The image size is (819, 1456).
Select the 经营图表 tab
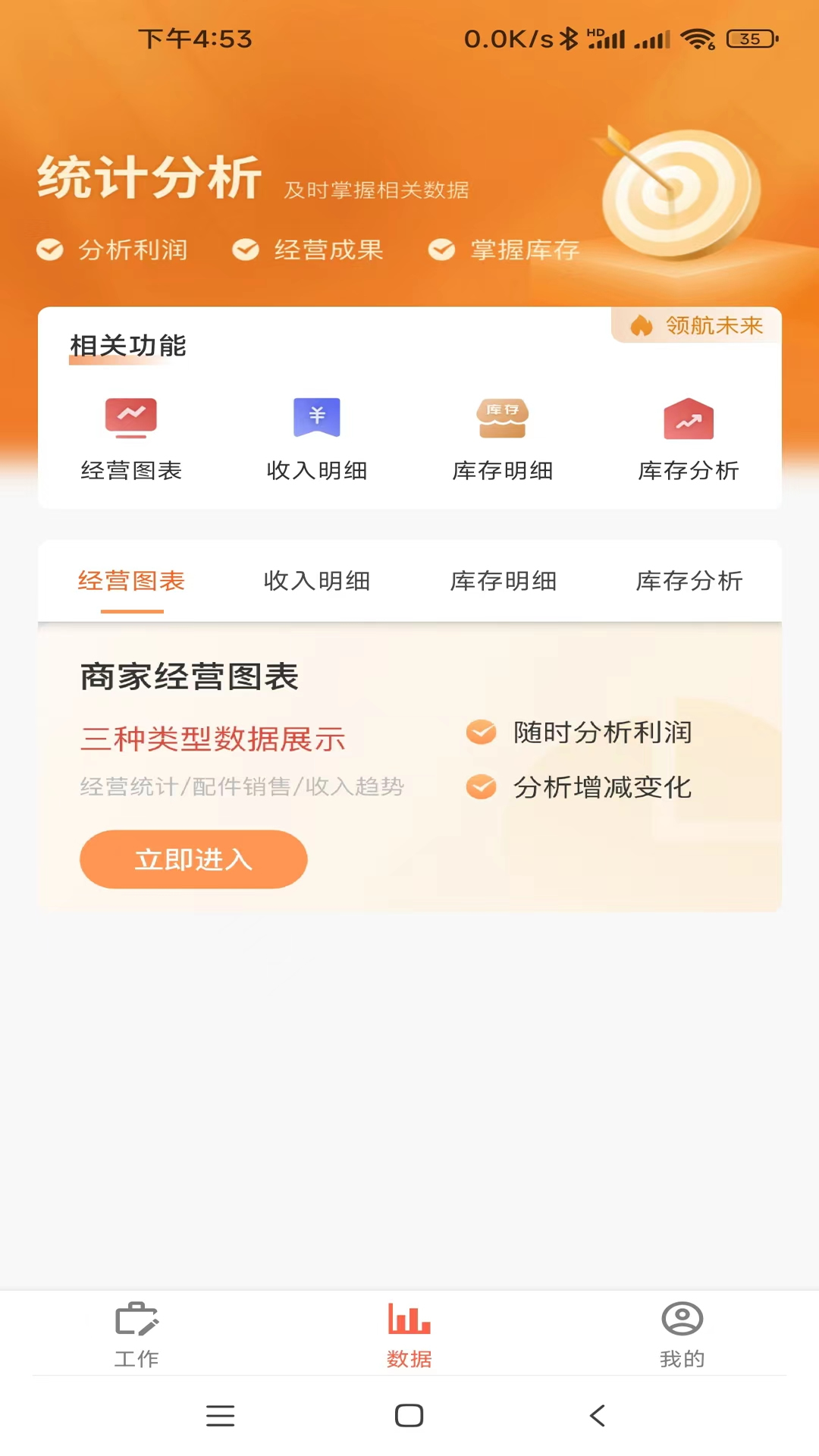point(131,581)
